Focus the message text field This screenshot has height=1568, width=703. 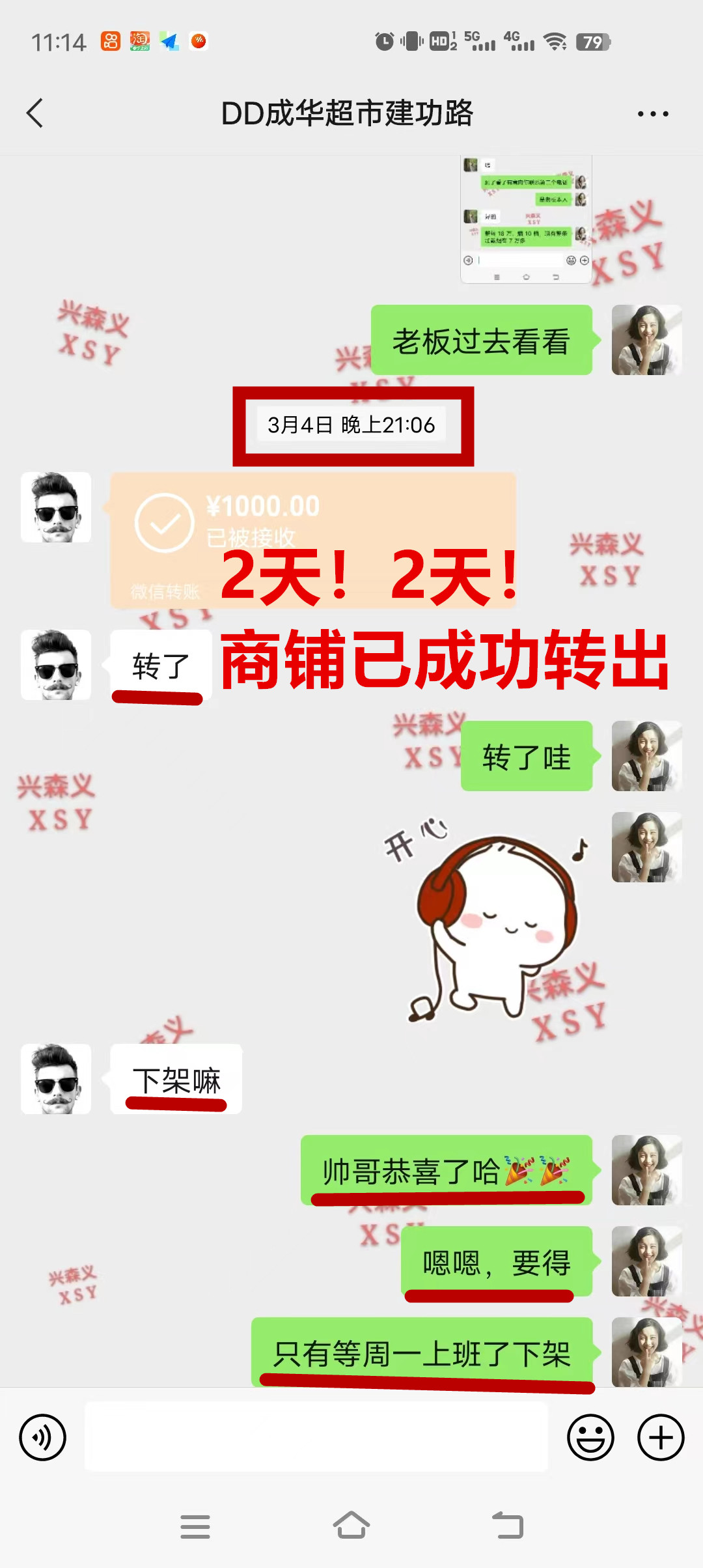(316, 1436)
